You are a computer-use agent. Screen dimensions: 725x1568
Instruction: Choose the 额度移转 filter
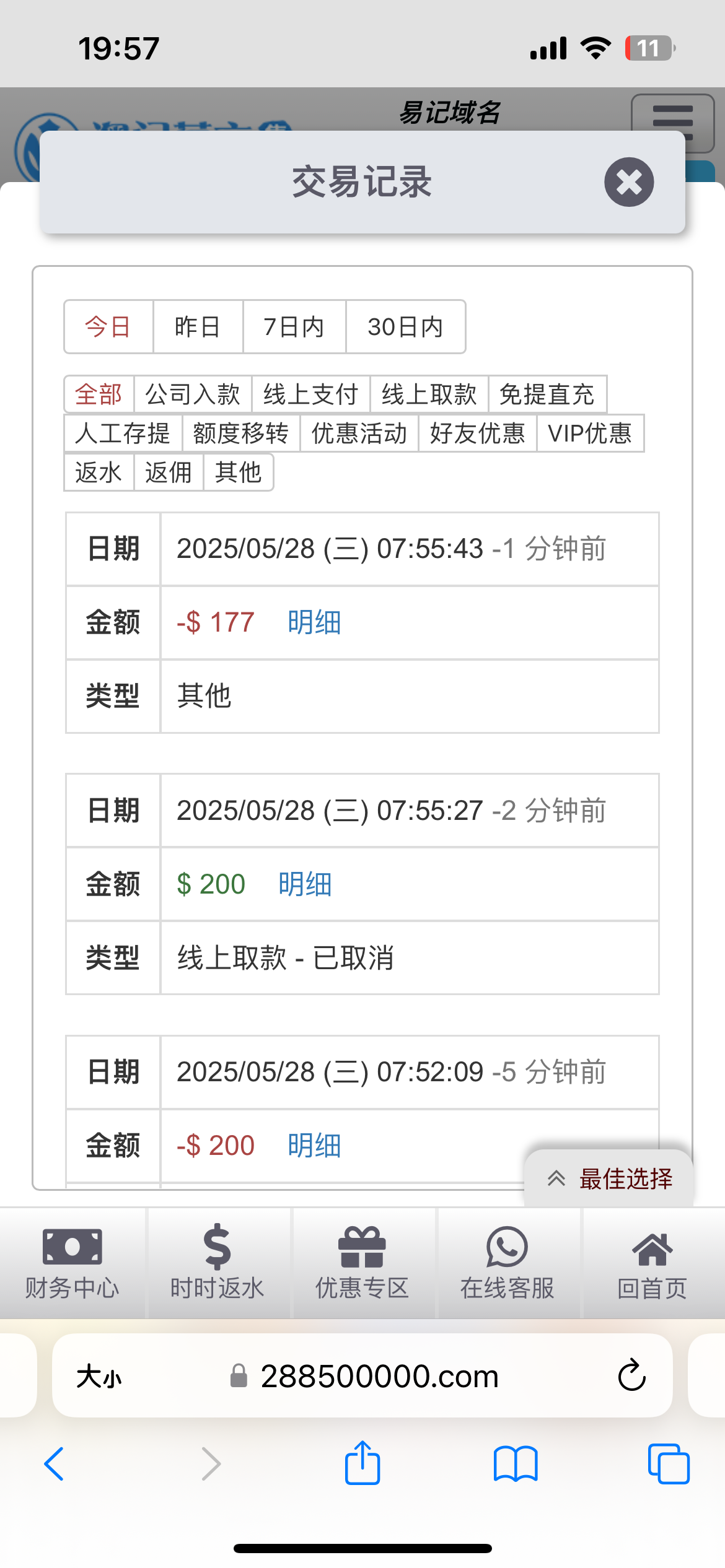(241, 433)
